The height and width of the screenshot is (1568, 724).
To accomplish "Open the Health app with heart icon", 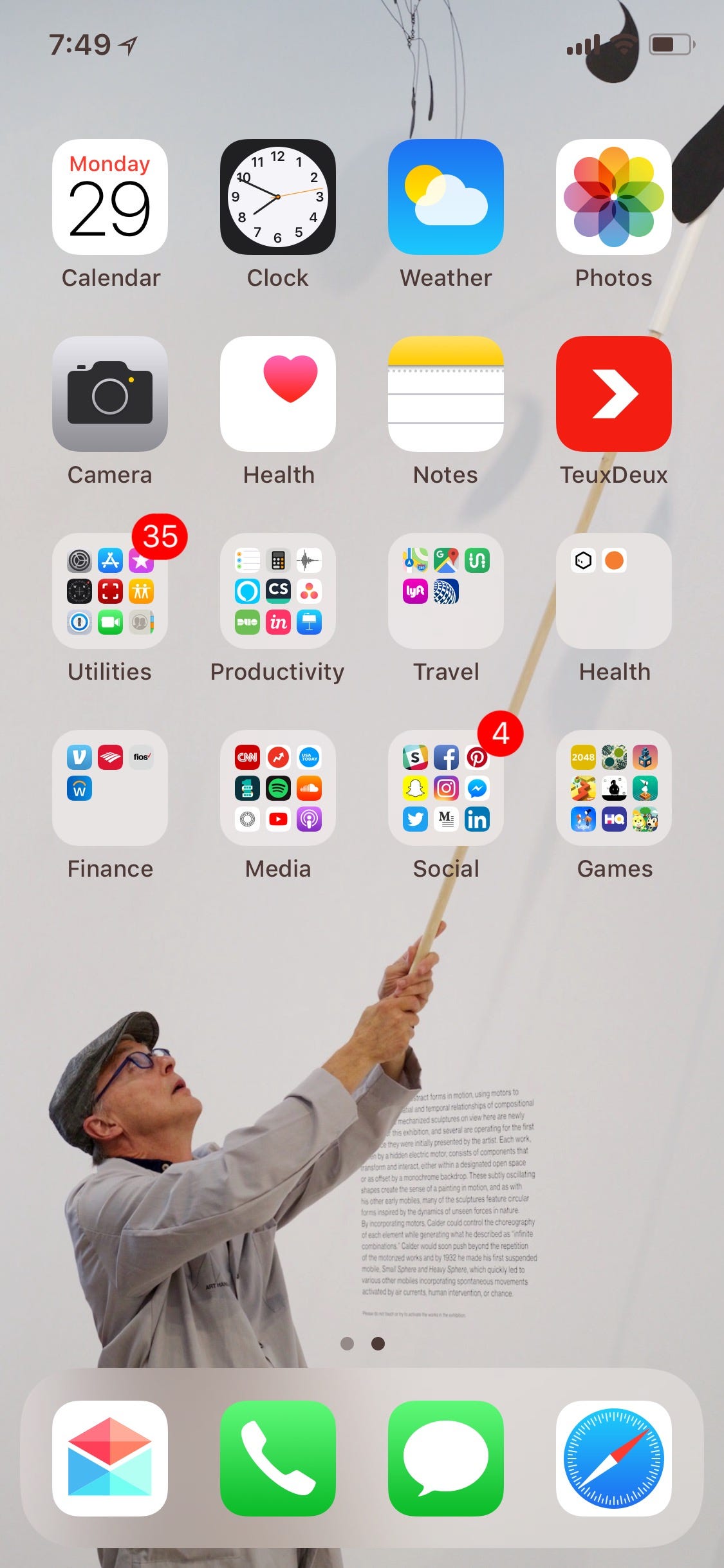I will pyautogui.click(x=278, y=394).
